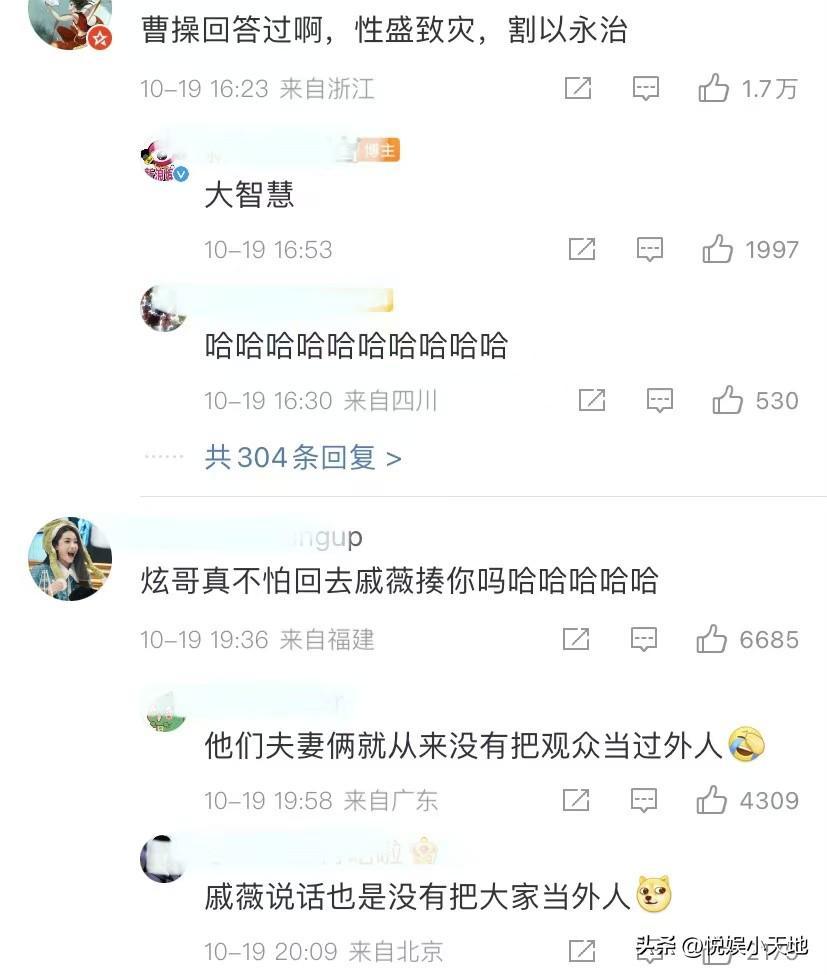Image resolution: width=827 pixels, height=975 pixels.
Task: Reply to the "曹操回答过啊" comment
Action: pyautogui.click(x=646, y=89)
